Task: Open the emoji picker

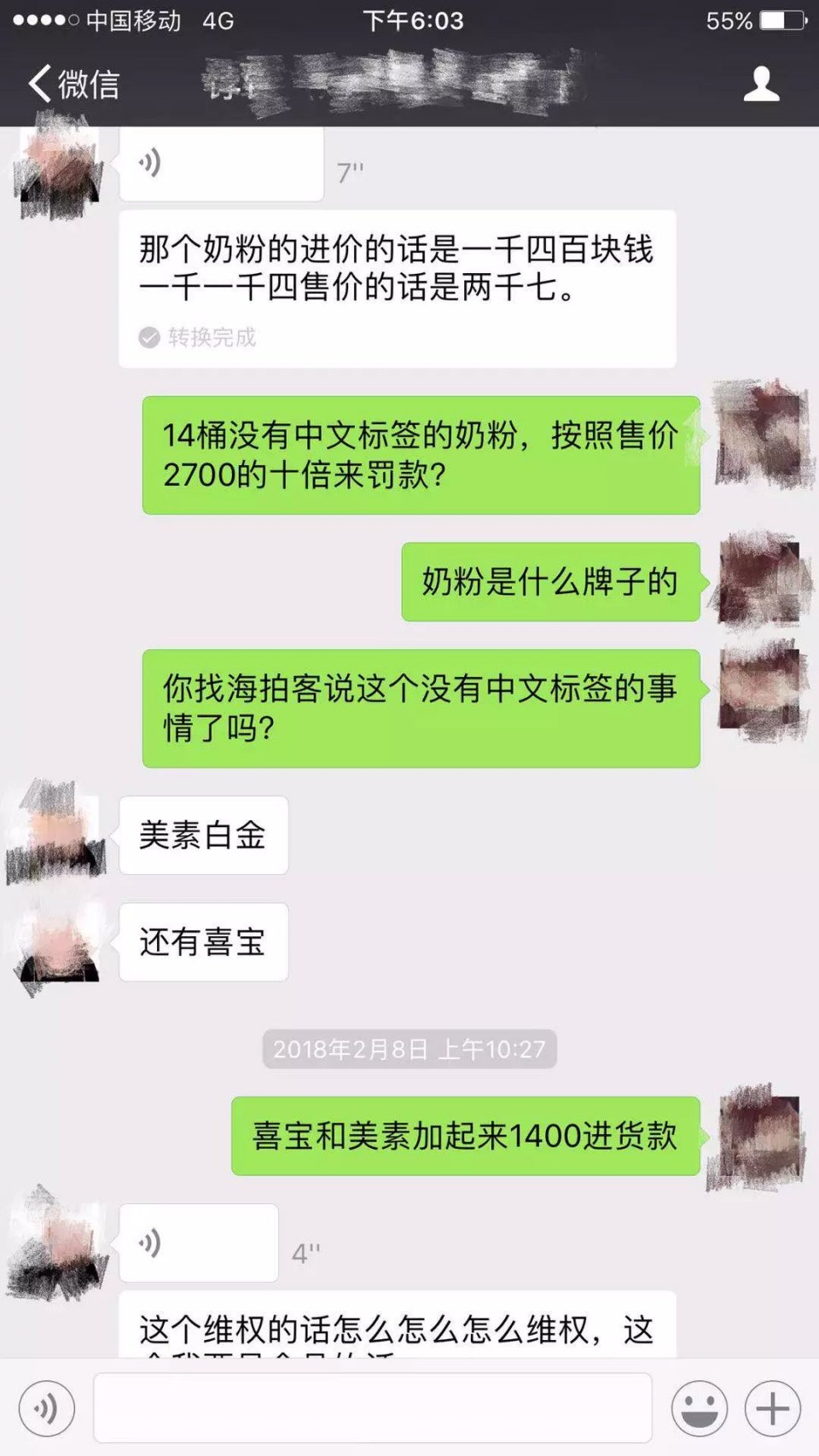Action: pyautogui.click(x=699, y=1408)
